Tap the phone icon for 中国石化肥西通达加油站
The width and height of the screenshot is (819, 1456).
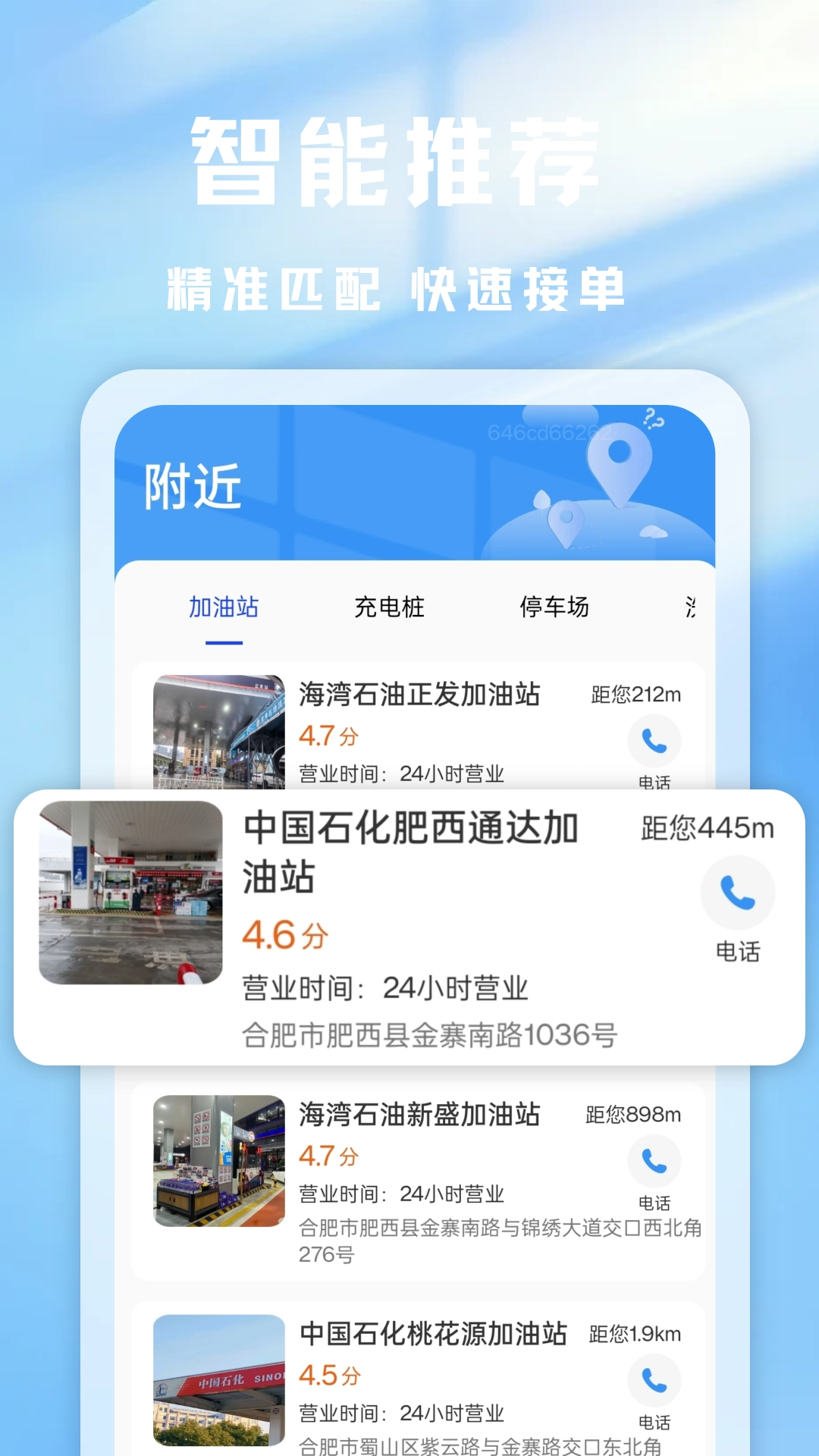(738, 893)
